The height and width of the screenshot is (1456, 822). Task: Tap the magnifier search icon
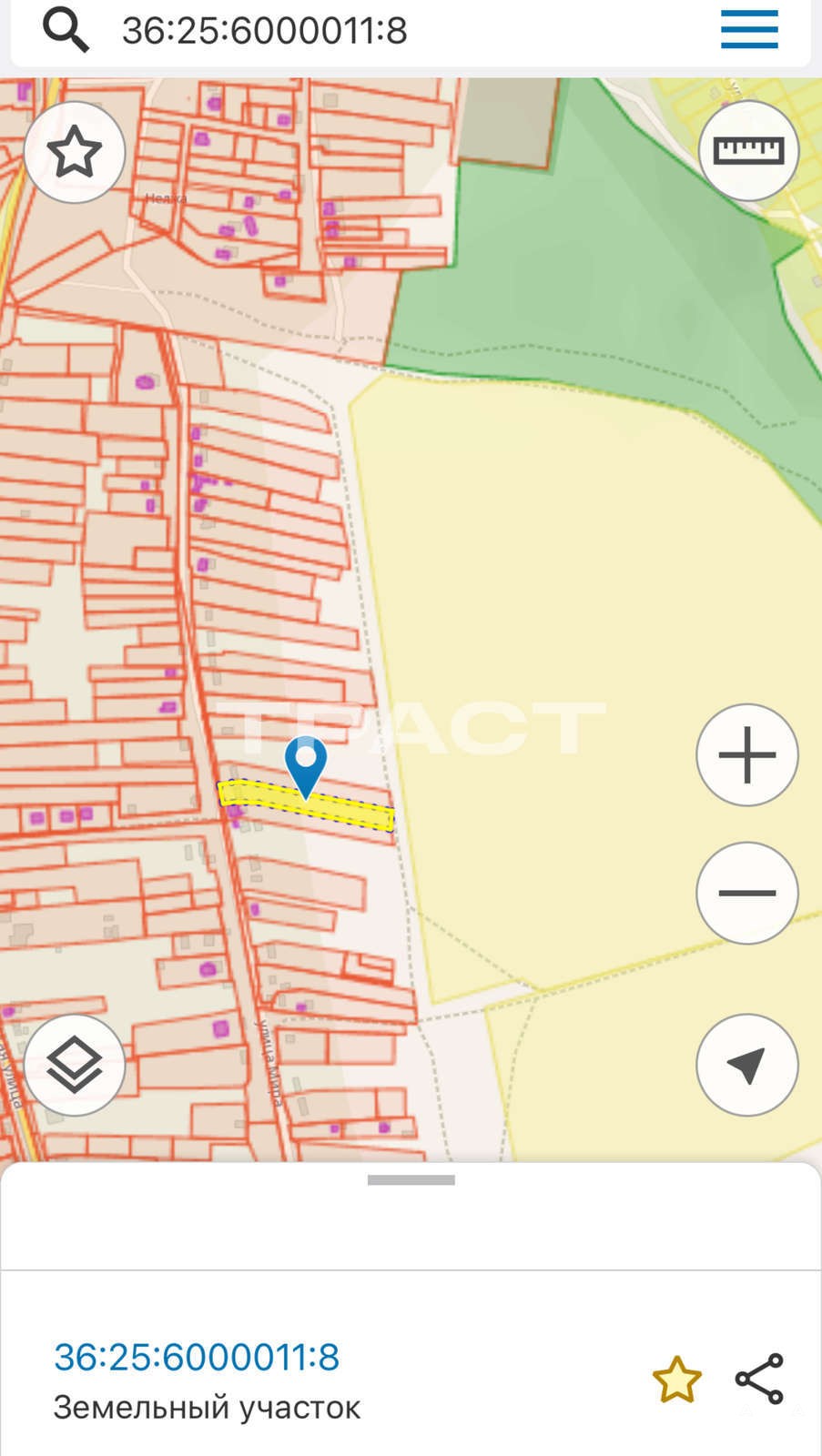tap(66, 30)
